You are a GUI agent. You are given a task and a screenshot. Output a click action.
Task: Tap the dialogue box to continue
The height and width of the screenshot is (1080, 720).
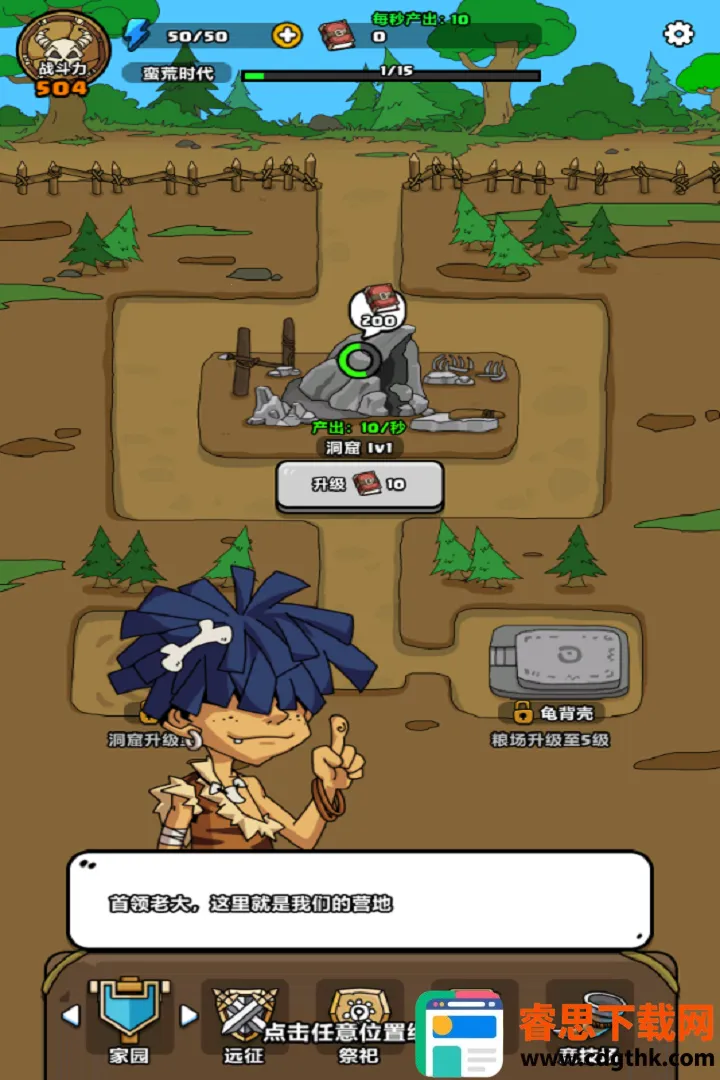(x=360, y=902)
